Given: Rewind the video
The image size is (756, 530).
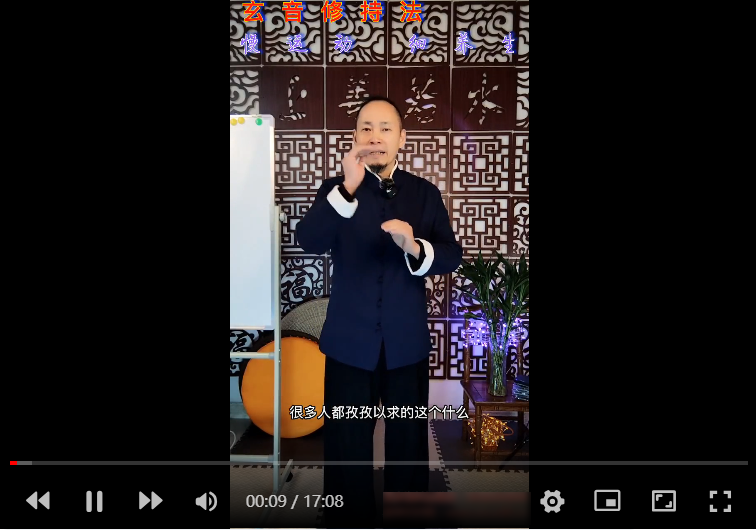Looking at the screenshot, I should (x=38, y=501).
